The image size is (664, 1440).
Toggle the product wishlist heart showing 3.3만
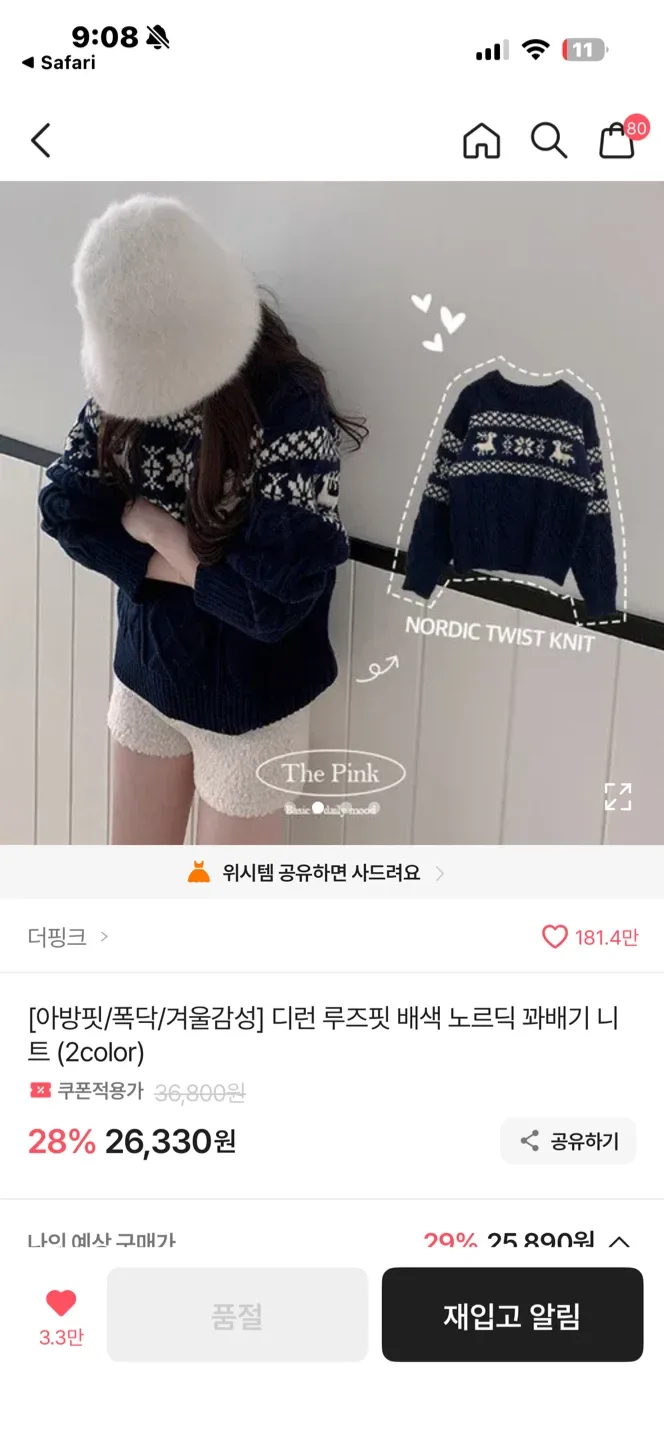pyautogui.click(x=61, y=1304)
